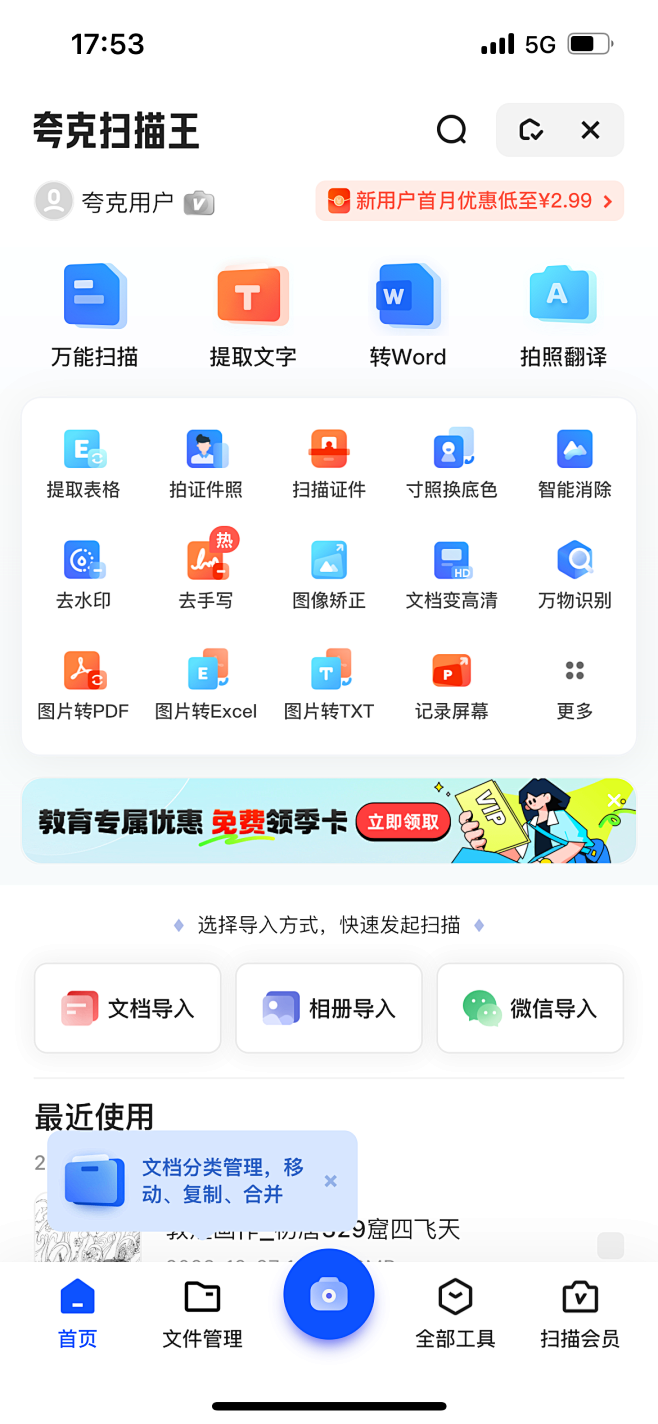
Task: Open the new user ¥2.99 offer banner
Action: pyautogui.click(x=469, y=201)
